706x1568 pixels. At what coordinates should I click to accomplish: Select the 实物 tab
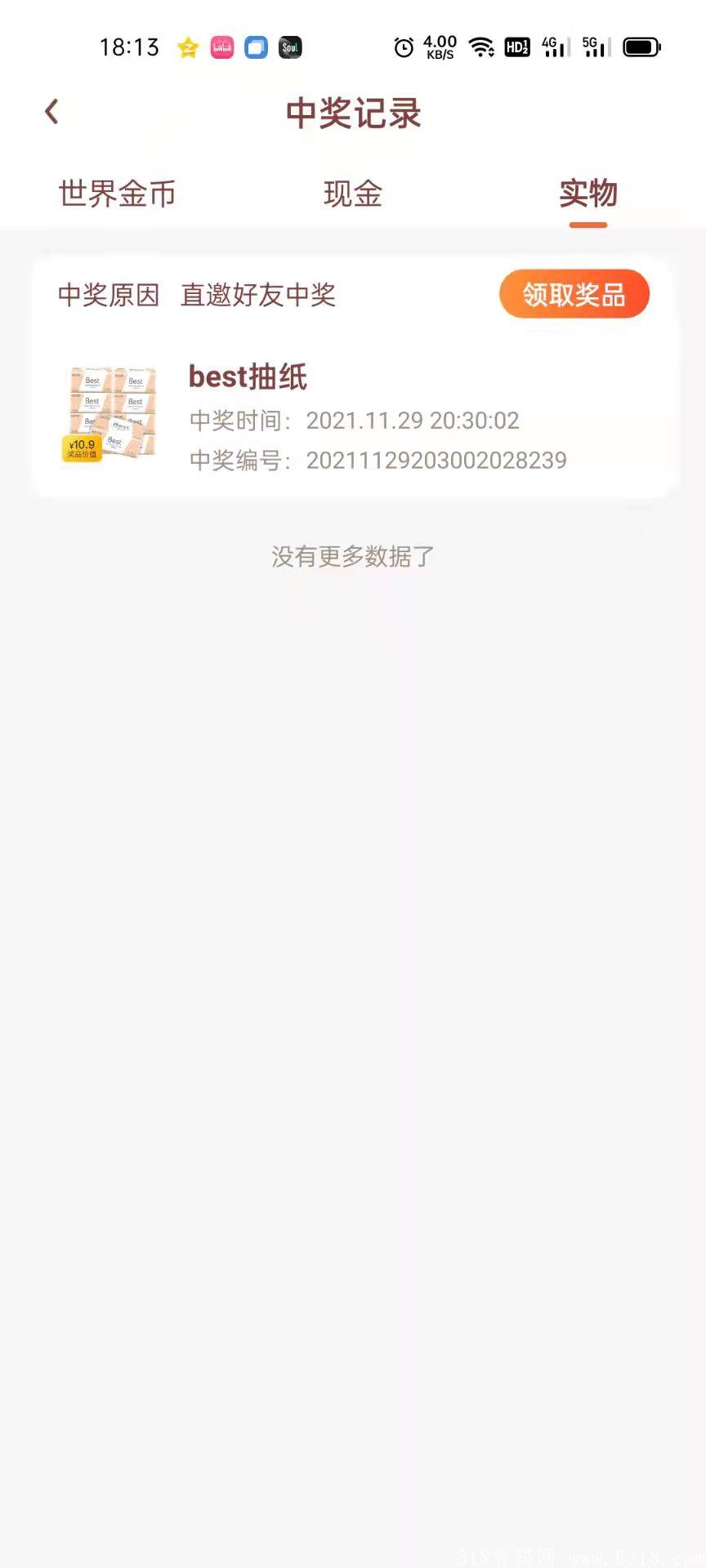588,194
